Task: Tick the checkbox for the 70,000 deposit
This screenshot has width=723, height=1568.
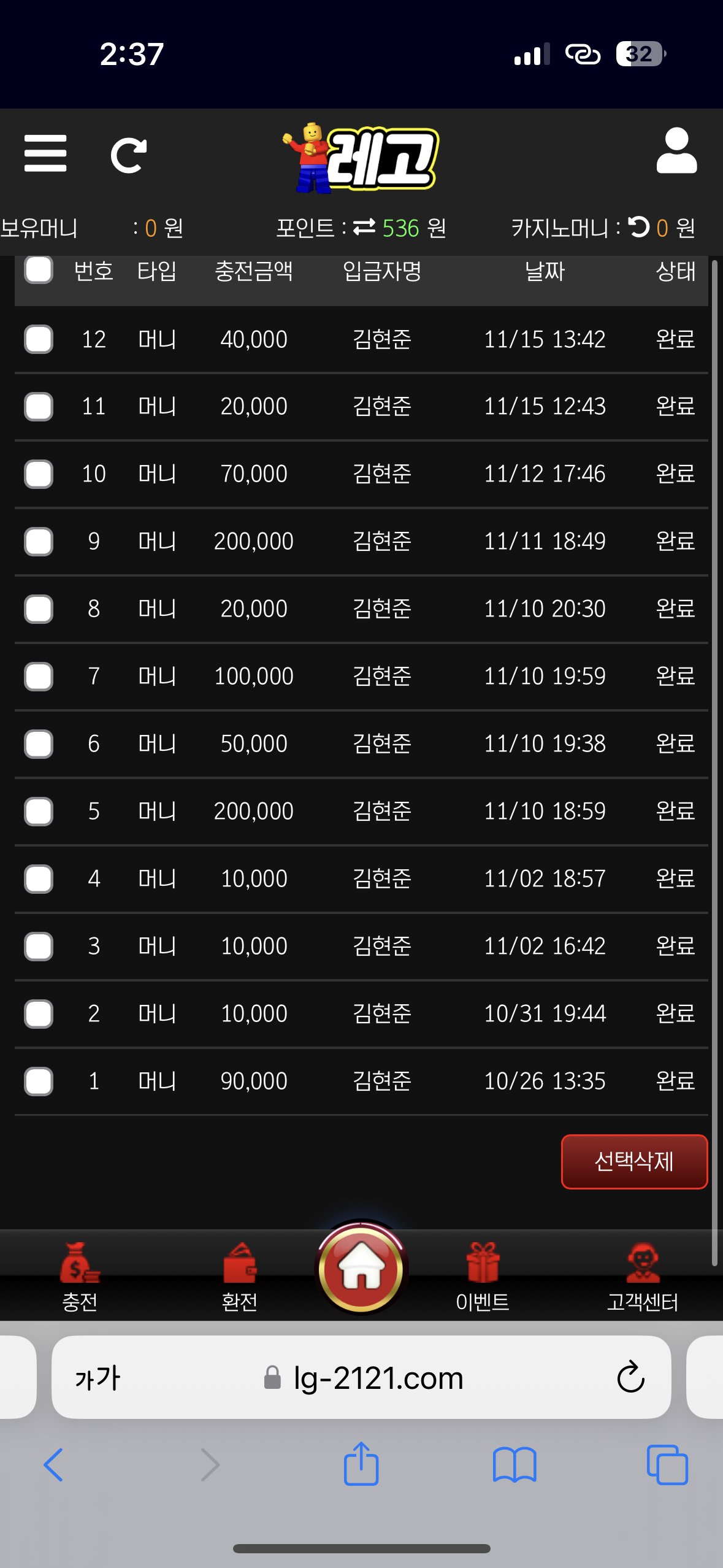Action: pyautogui.click(x=39, y=474)
